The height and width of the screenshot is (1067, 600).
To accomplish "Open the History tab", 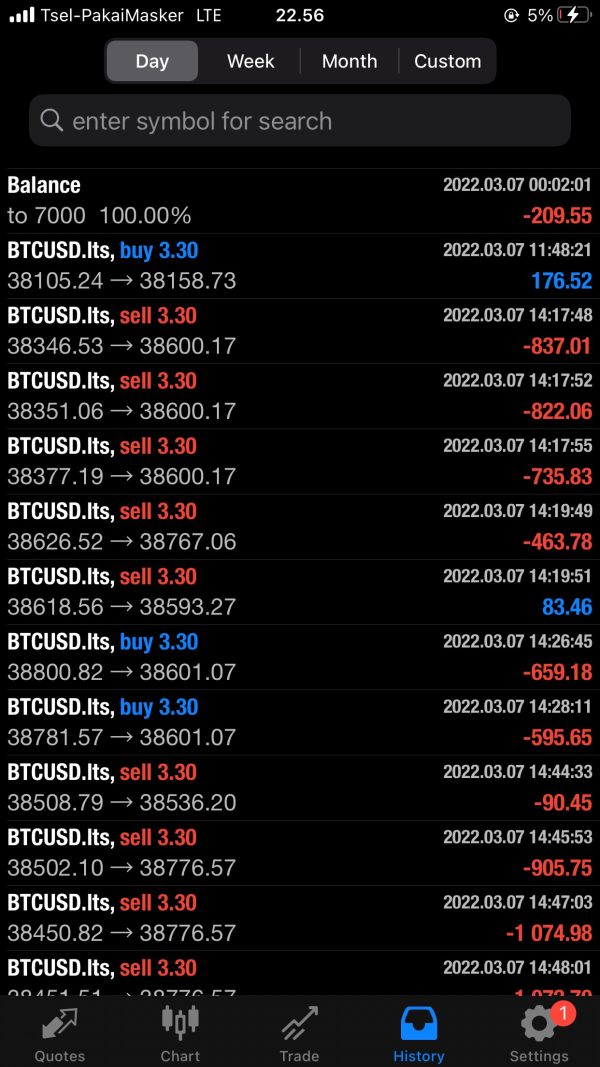I will click(x=418, y=1033).
